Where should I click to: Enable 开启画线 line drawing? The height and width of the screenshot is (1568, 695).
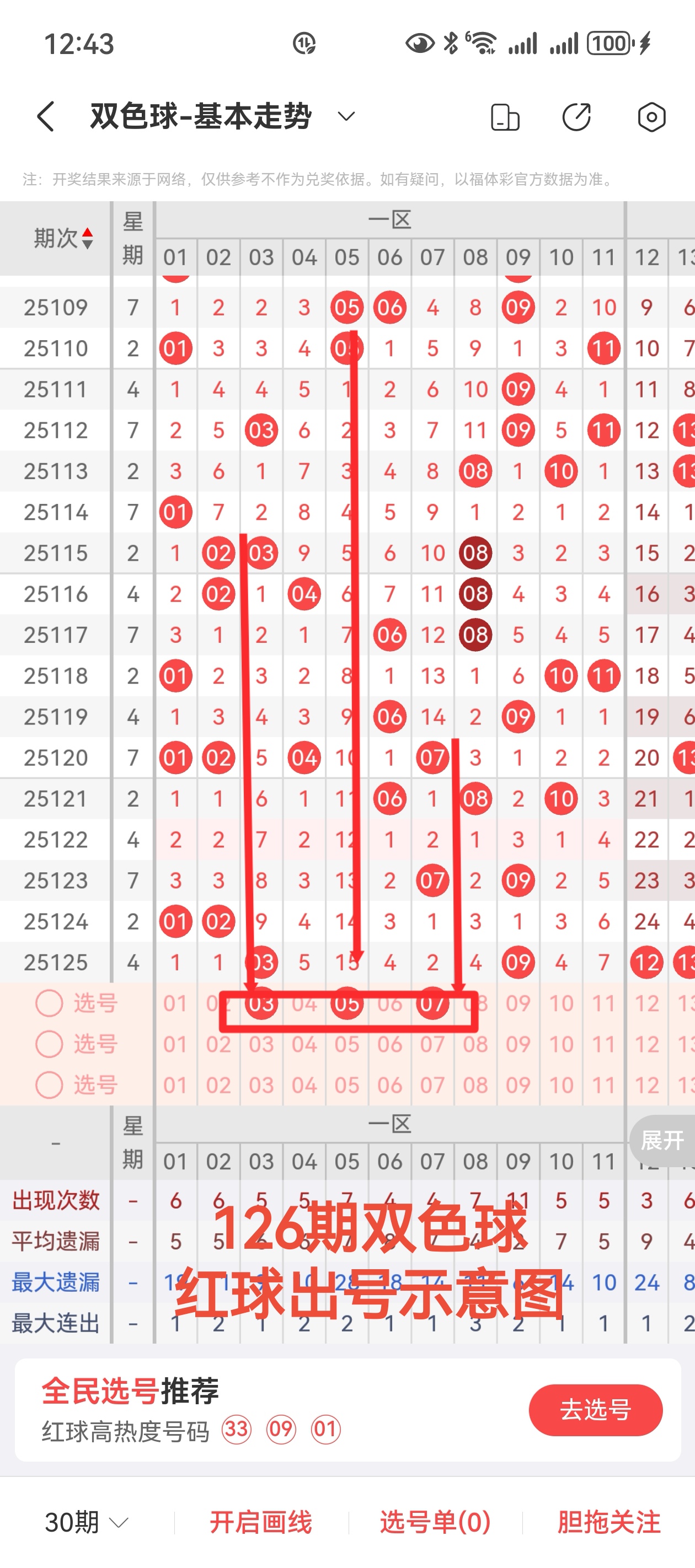[x=261, y=1522]
